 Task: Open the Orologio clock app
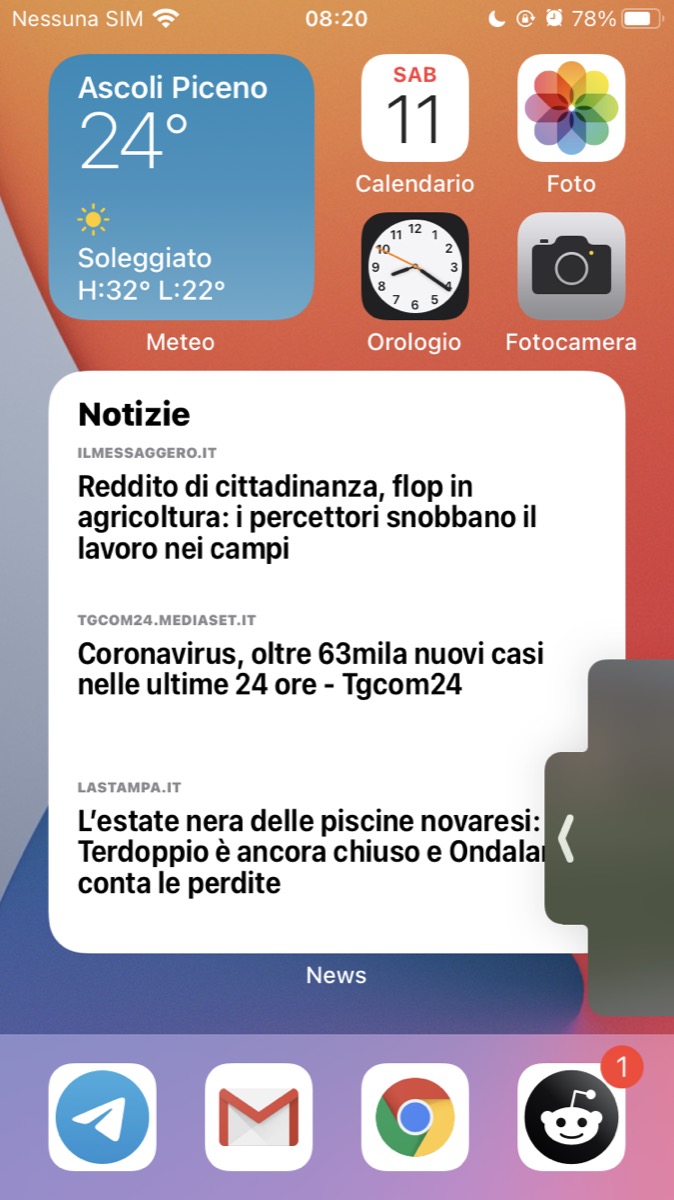pyautogui.click(x=414, y=266)
